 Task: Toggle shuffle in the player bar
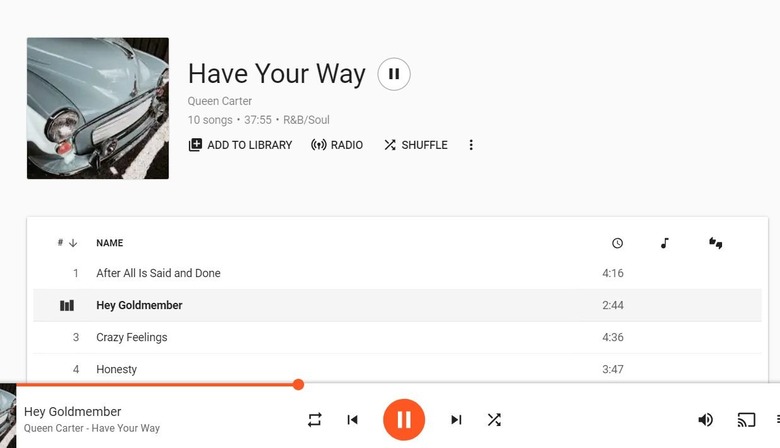[494, 420]
